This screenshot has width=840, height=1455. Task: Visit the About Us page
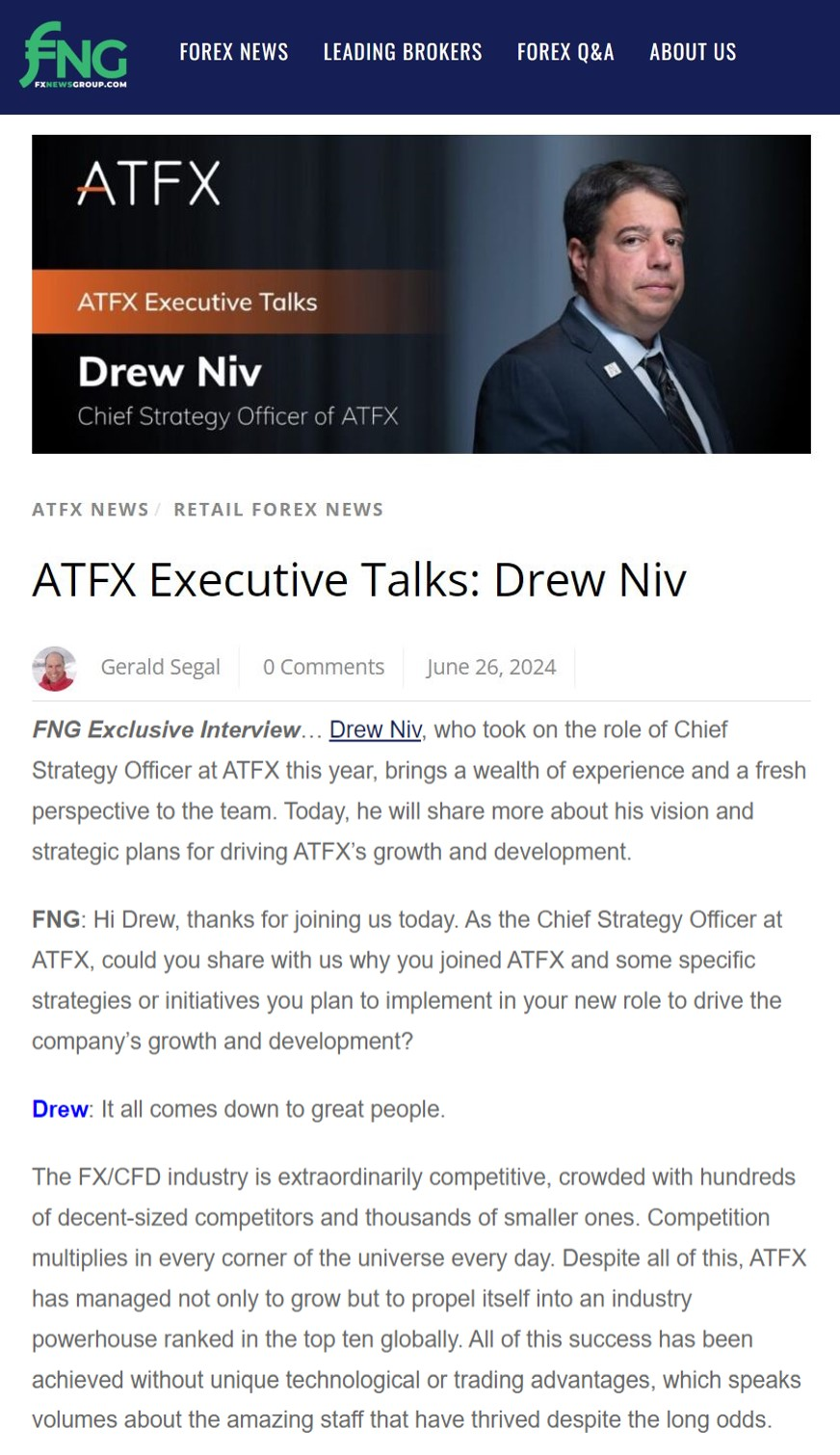(x=692, y=52)
